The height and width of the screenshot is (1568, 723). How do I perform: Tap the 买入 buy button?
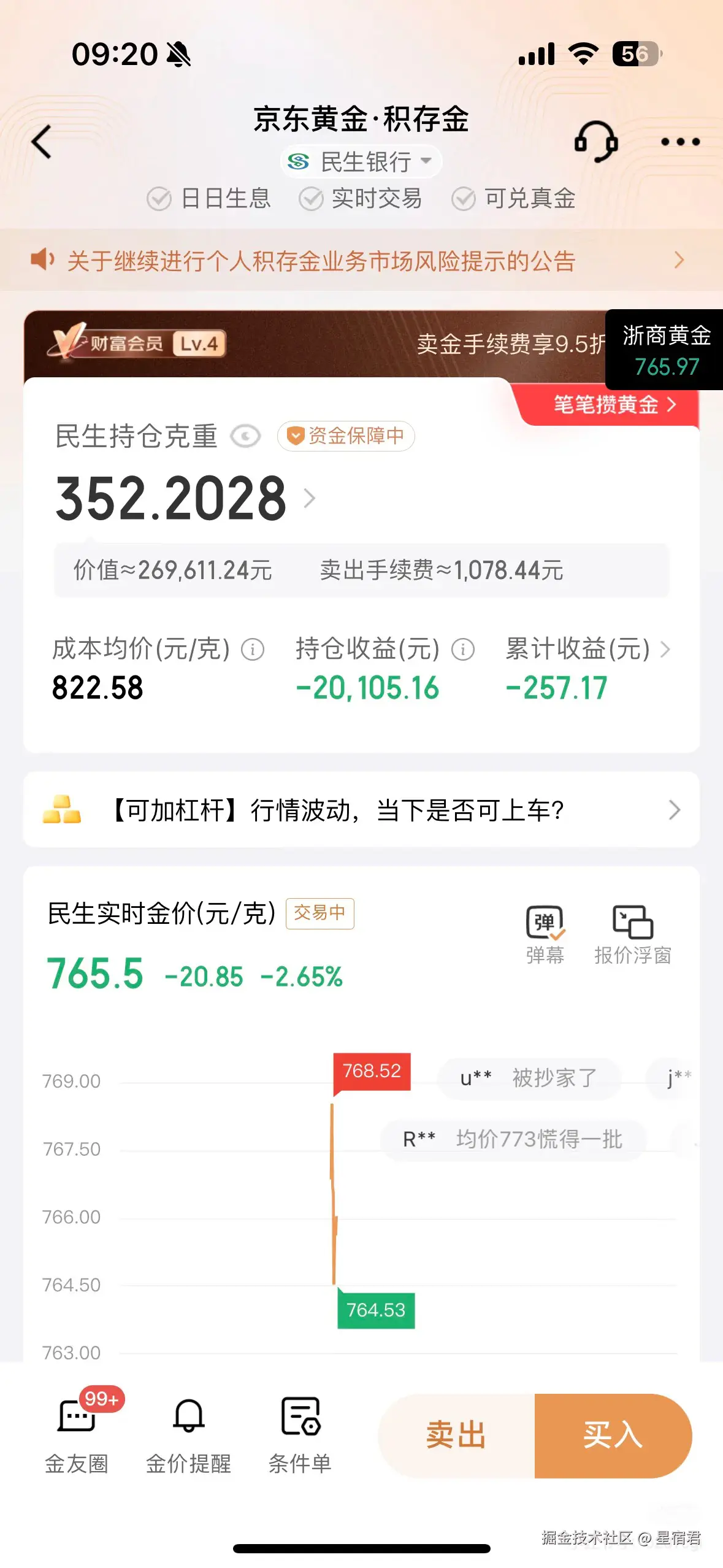point(613,1435)
